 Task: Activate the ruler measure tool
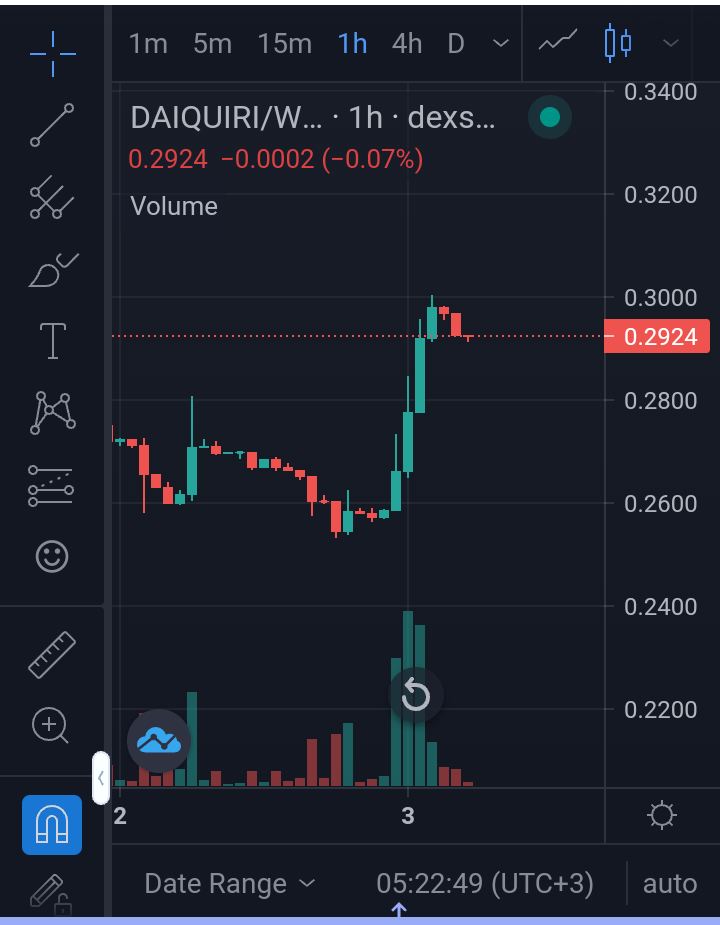(52, 655)
